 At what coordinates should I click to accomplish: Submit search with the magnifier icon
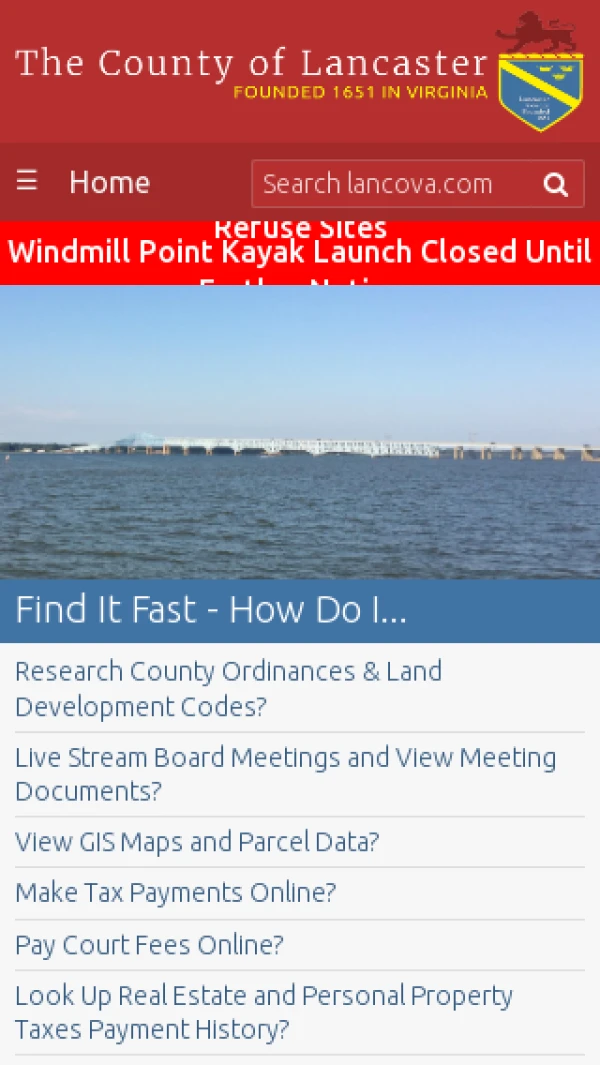coord(556,184)
